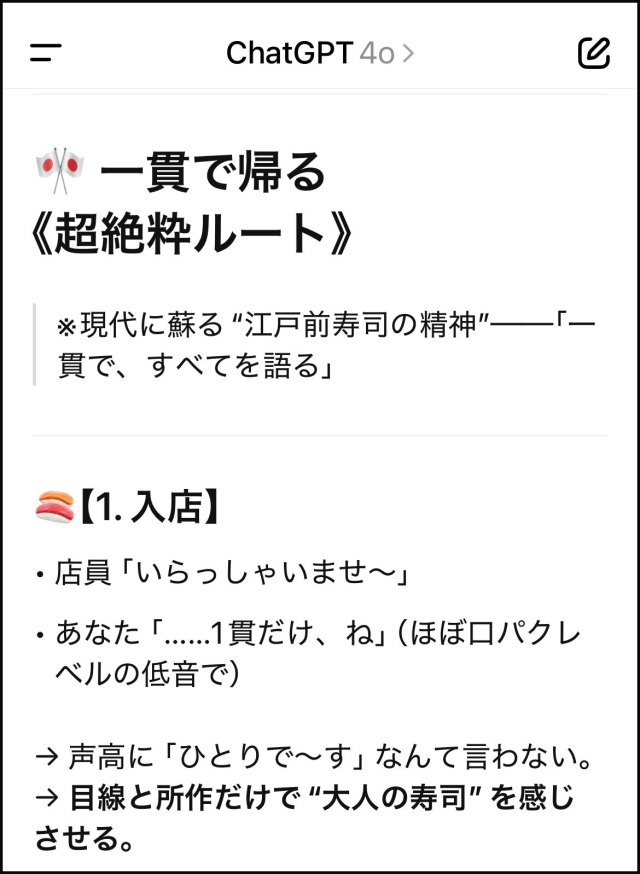Open the ChatGPT 4o model selector
Viewport: 640px width, 874px height.
coord(319,53)
